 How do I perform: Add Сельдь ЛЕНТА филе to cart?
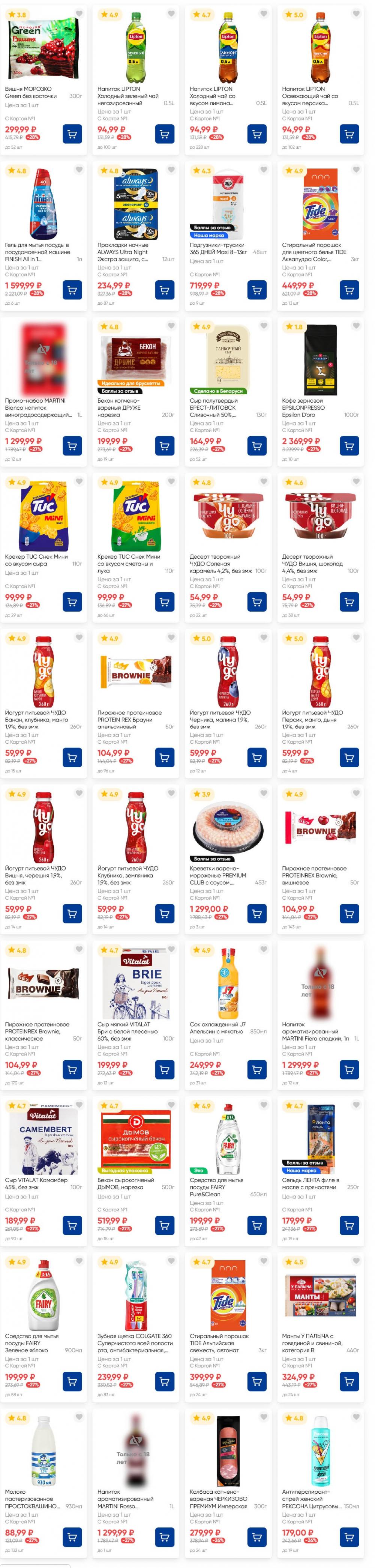(349, 1225)
